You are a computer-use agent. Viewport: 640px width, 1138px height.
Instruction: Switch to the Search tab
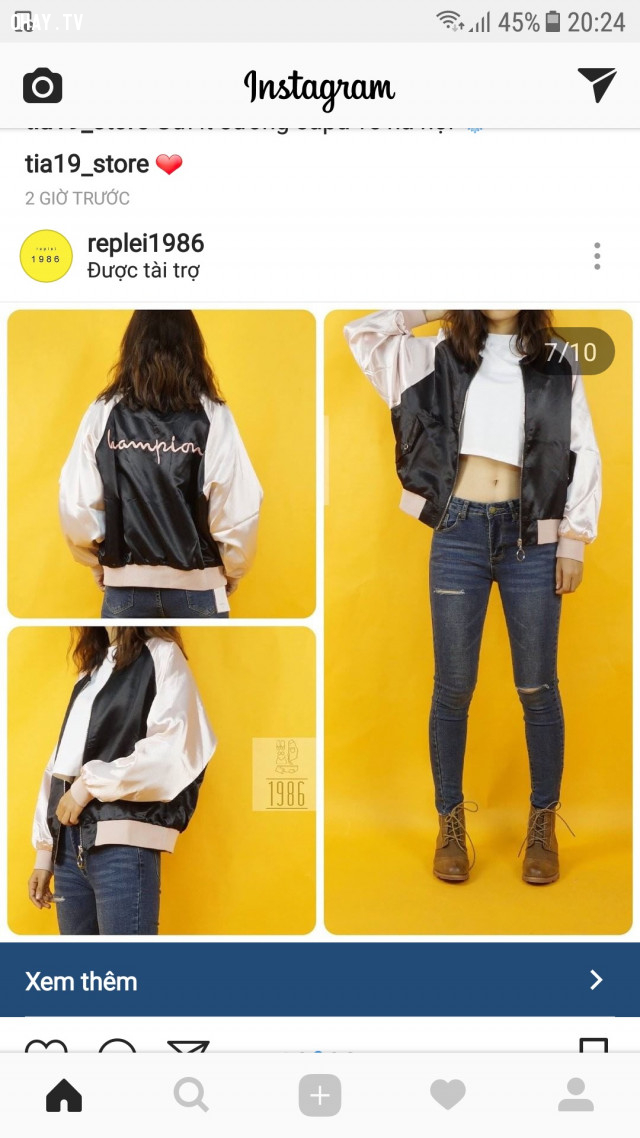click(x=191, y=1096)
